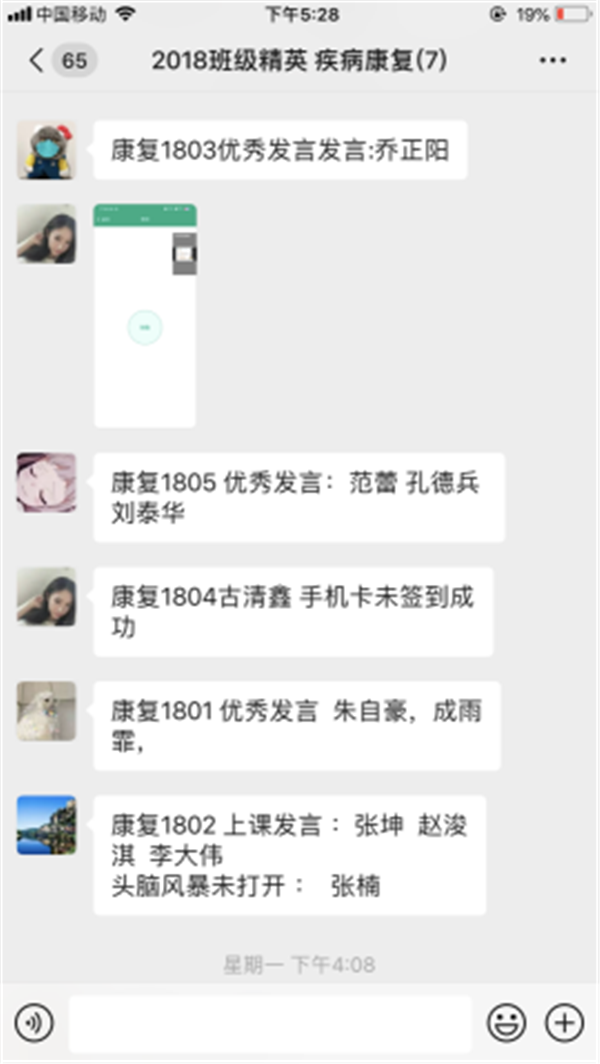Open avatar of 康复1801 message sender
600x1064 pixels.
click(x=46, y=711)
